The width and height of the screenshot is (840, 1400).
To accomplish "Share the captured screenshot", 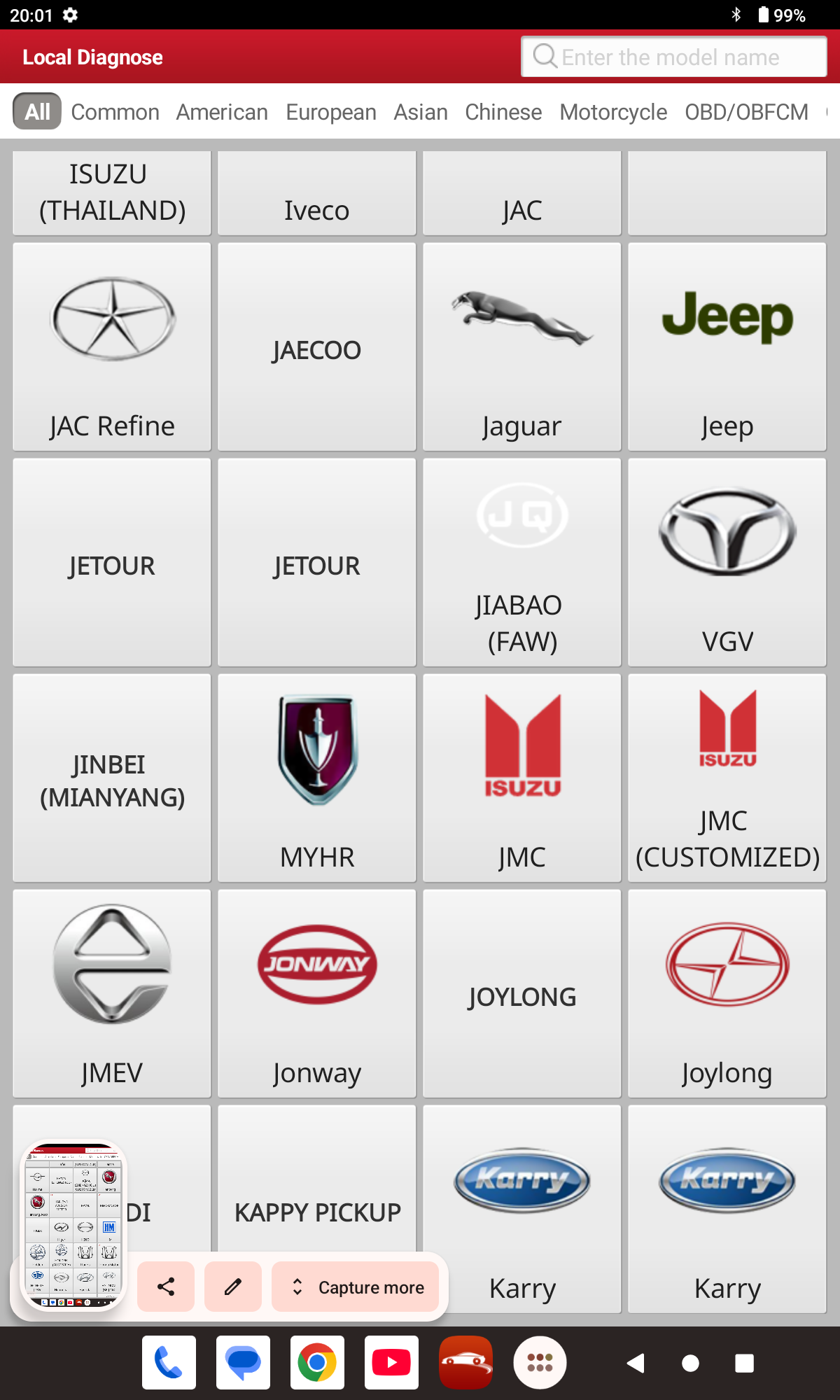I will click(x=166, y=1287).
